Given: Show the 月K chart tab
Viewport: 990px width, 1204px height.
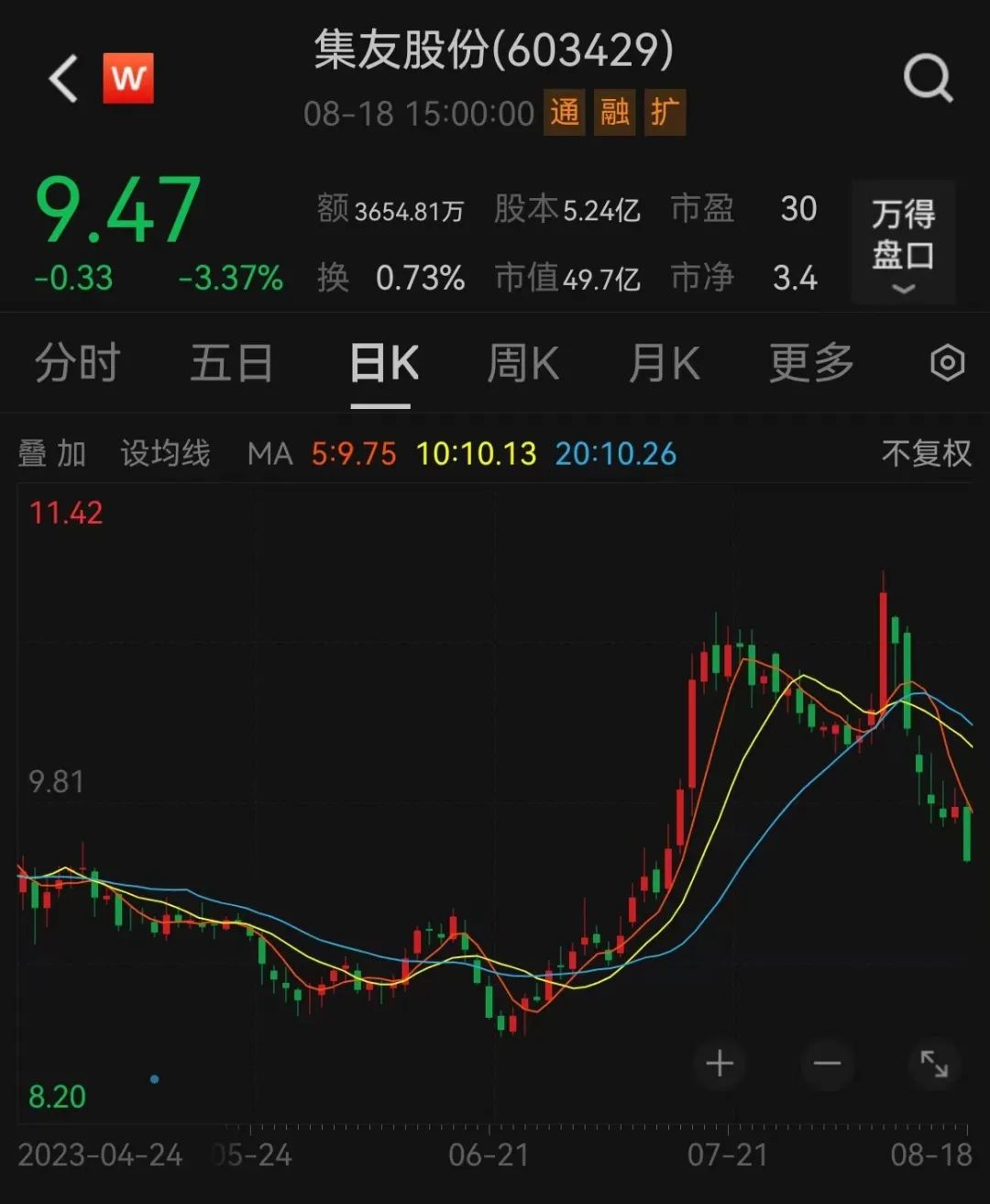Looking at the screenshot, I should 664,363.
